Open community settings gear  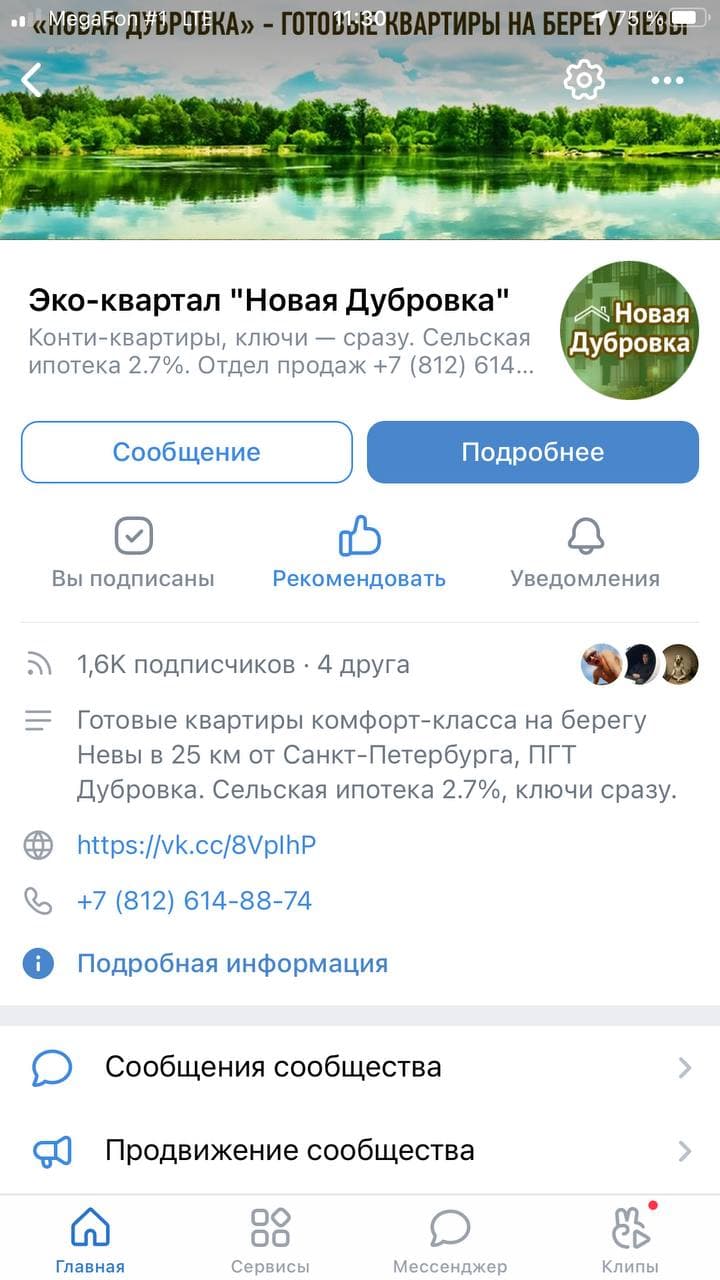(x=584, y=80)
